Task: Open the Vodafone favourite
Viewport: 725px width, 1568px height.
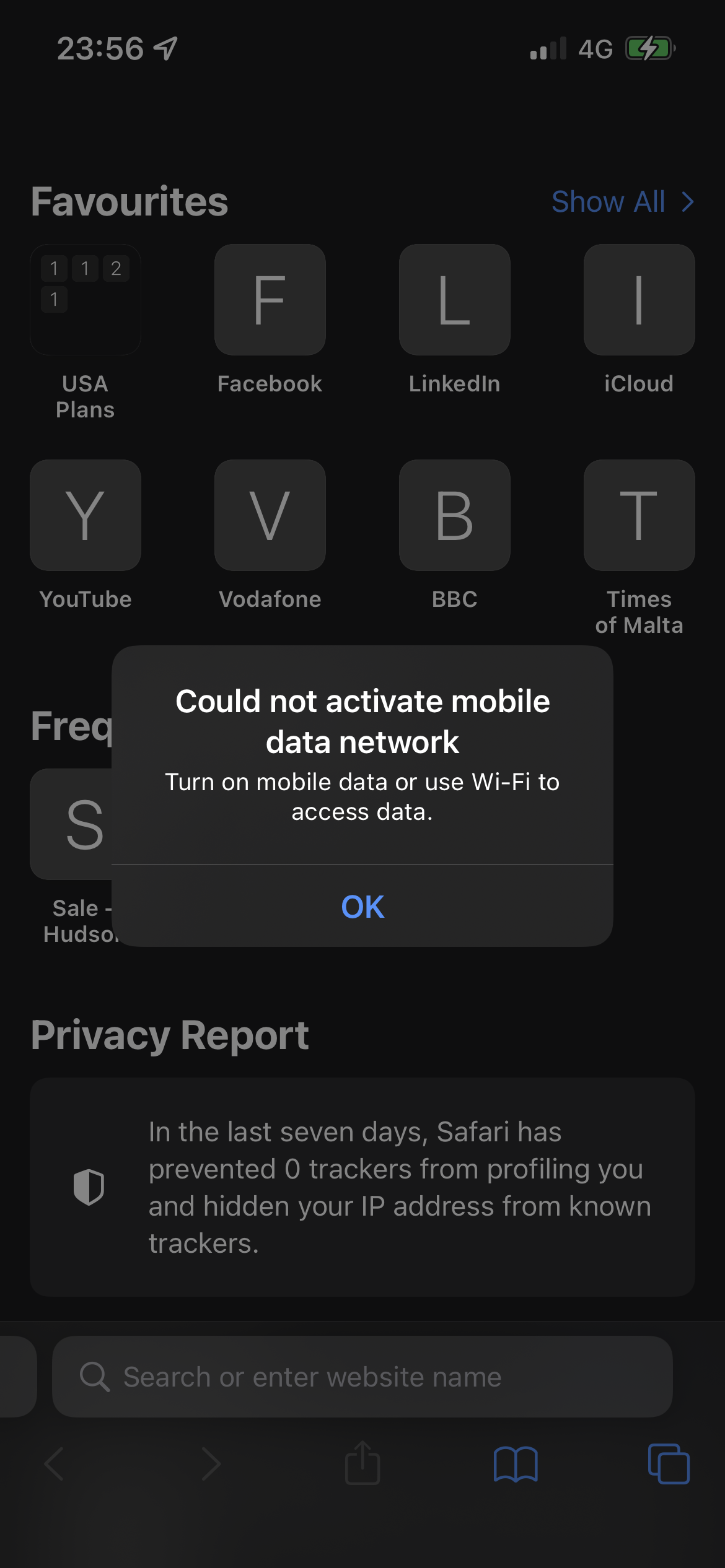Action: 270,515
